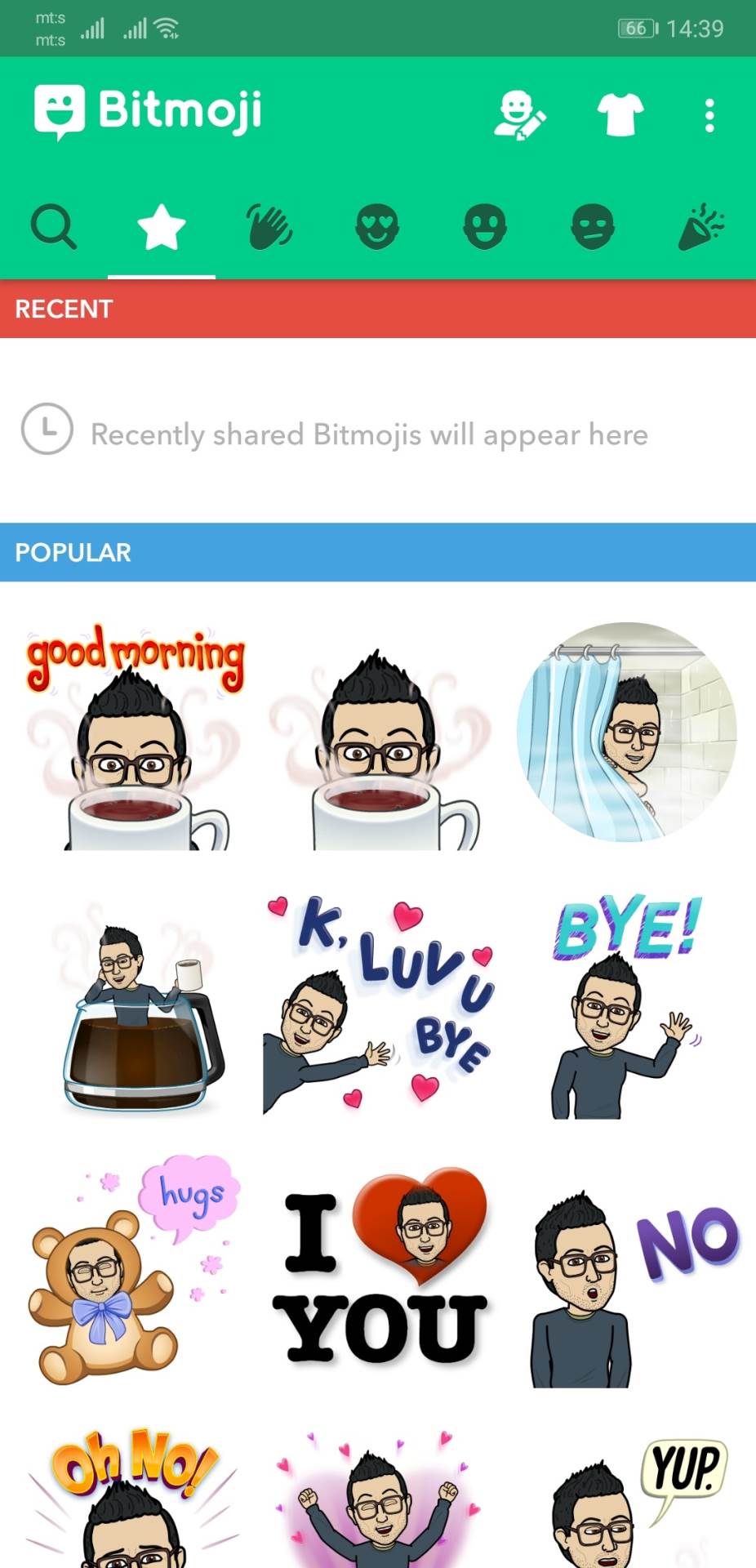The height and width of the screenshot is (1568, 756).
Task: Switch to the heart-eyes face tab
Action: 377,226
